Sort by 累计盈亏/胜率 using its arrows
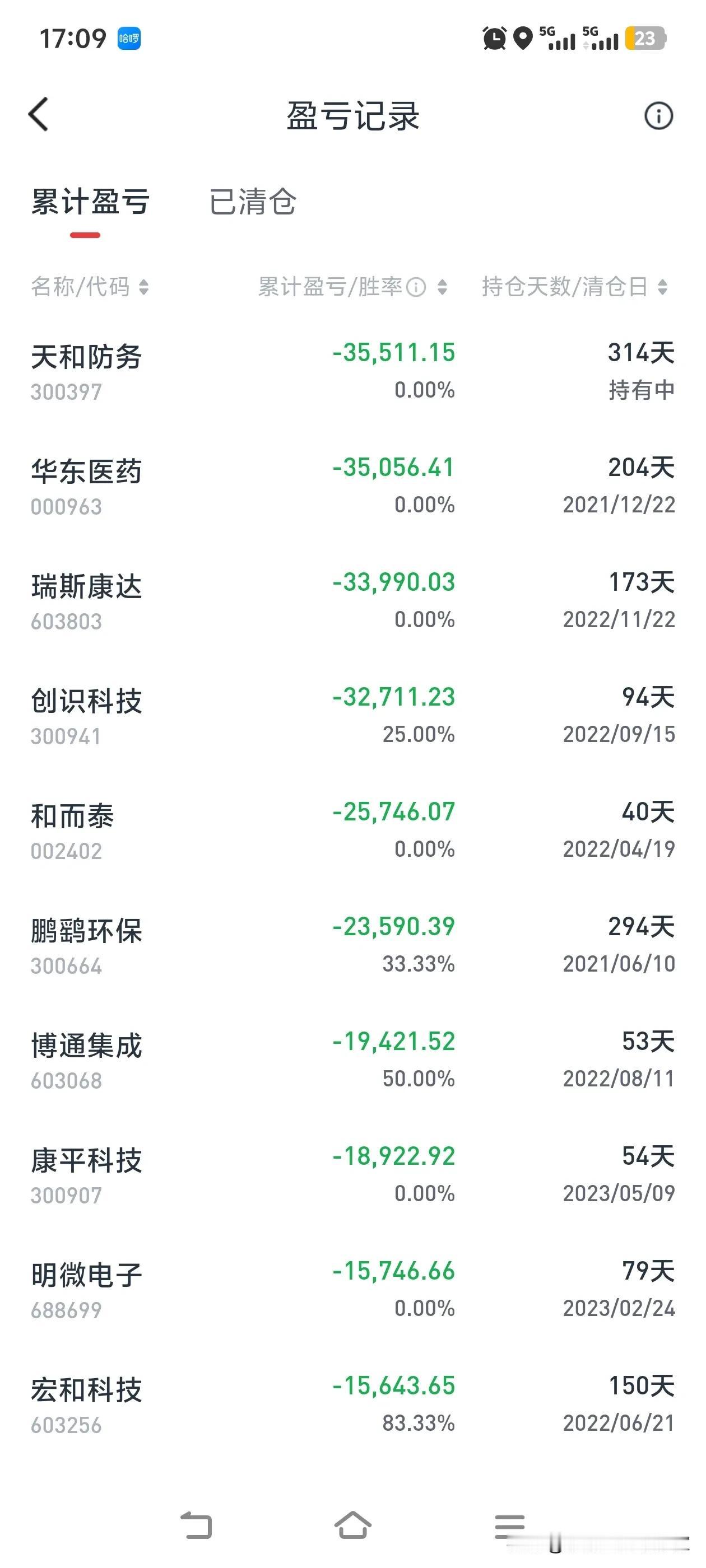 [x=442, y=288]
